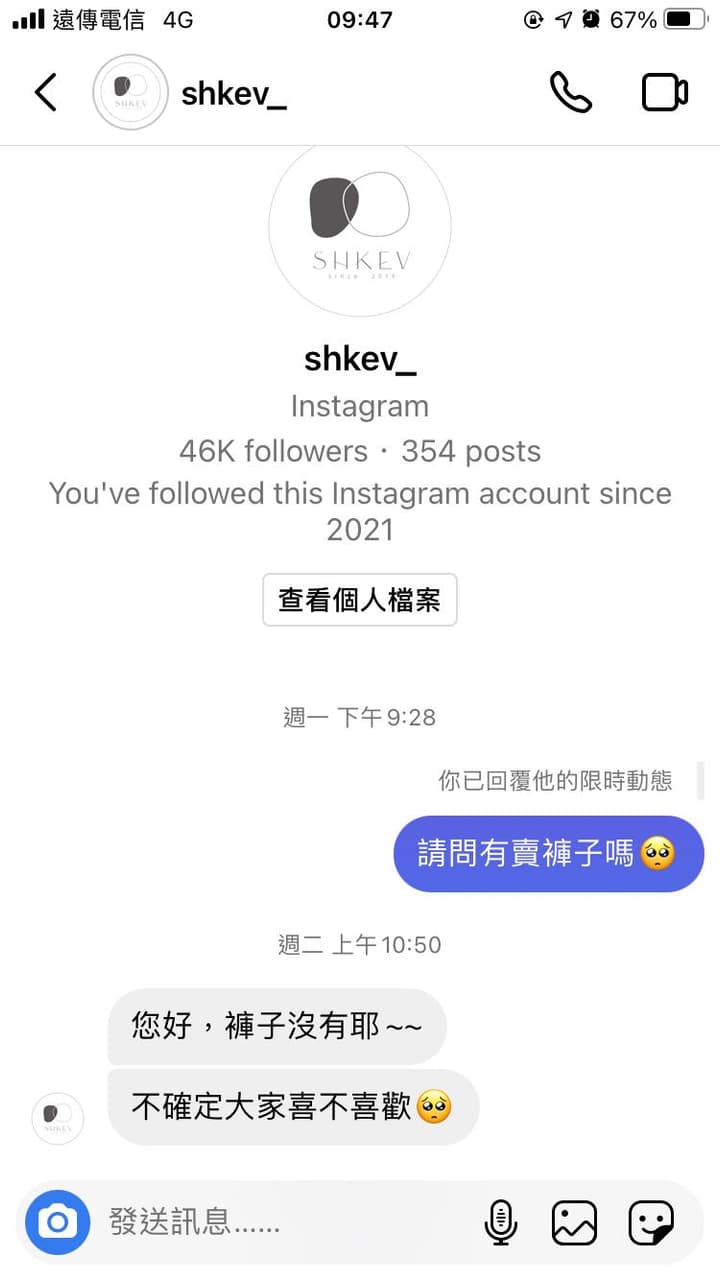The image size is (720, 1280).
Task: Record a voice message with the microphone icon
Action: [x=501, y=1222]
